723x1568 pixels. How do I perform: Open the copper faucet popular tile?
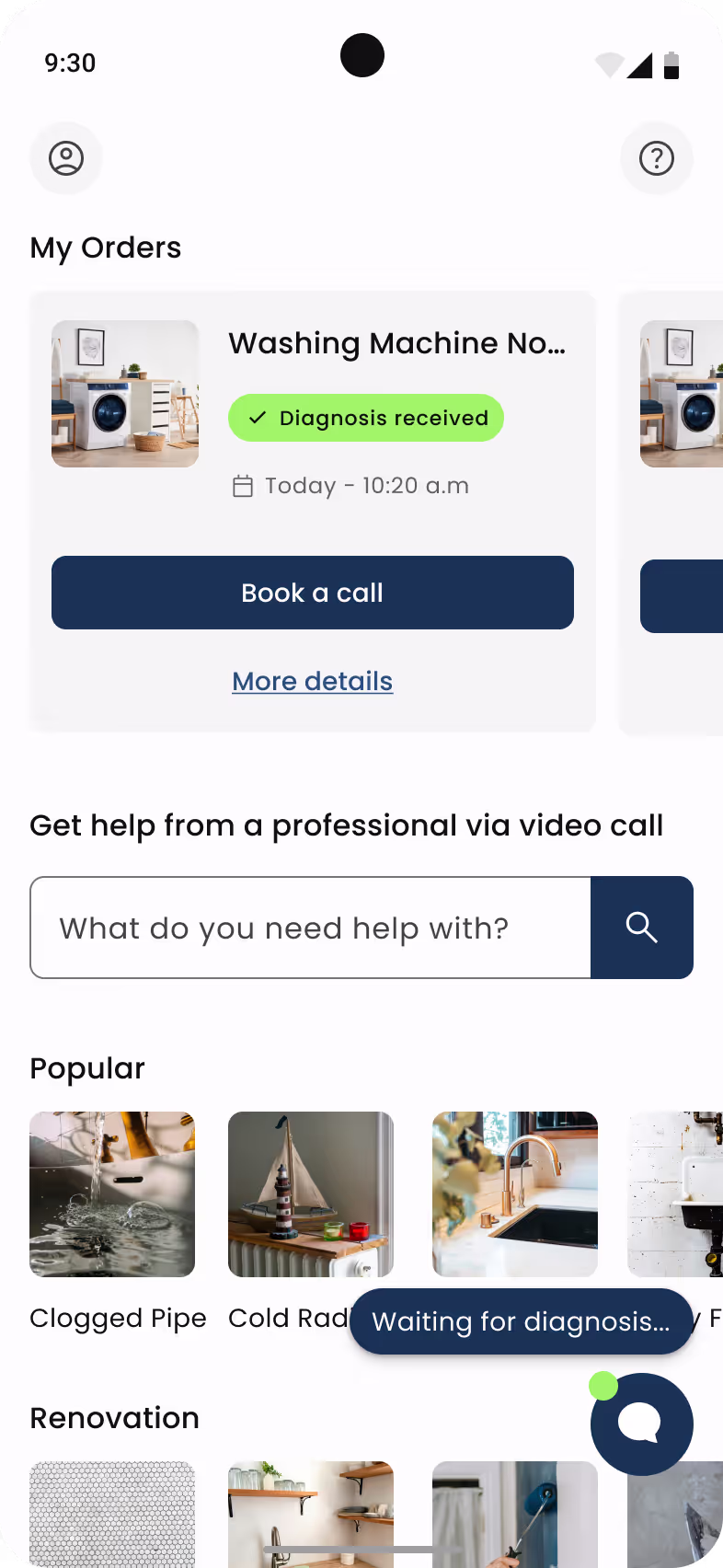515,1194
